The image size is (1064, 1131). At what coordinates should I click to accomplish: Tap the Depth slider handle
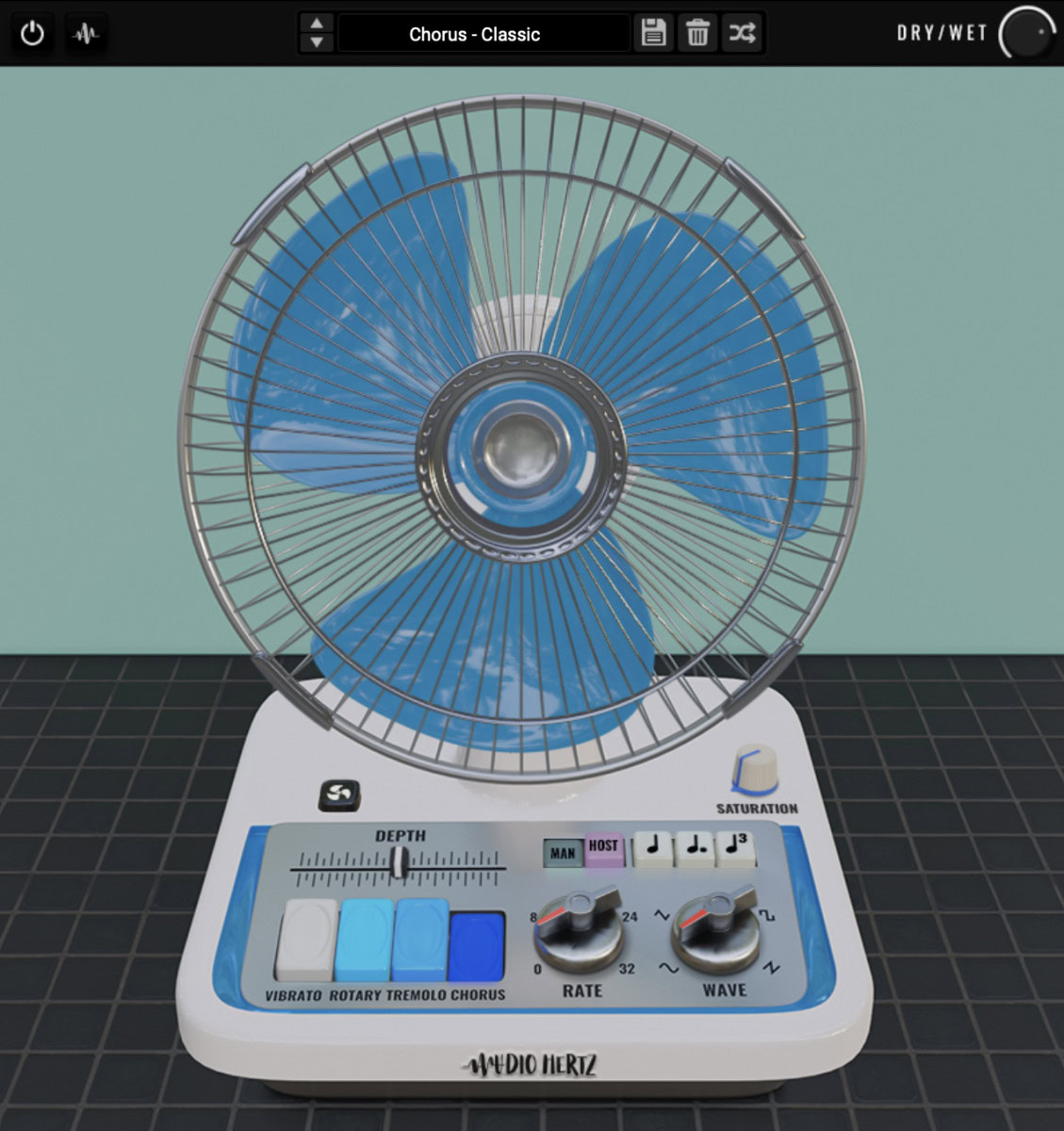[x=400, y=862]
